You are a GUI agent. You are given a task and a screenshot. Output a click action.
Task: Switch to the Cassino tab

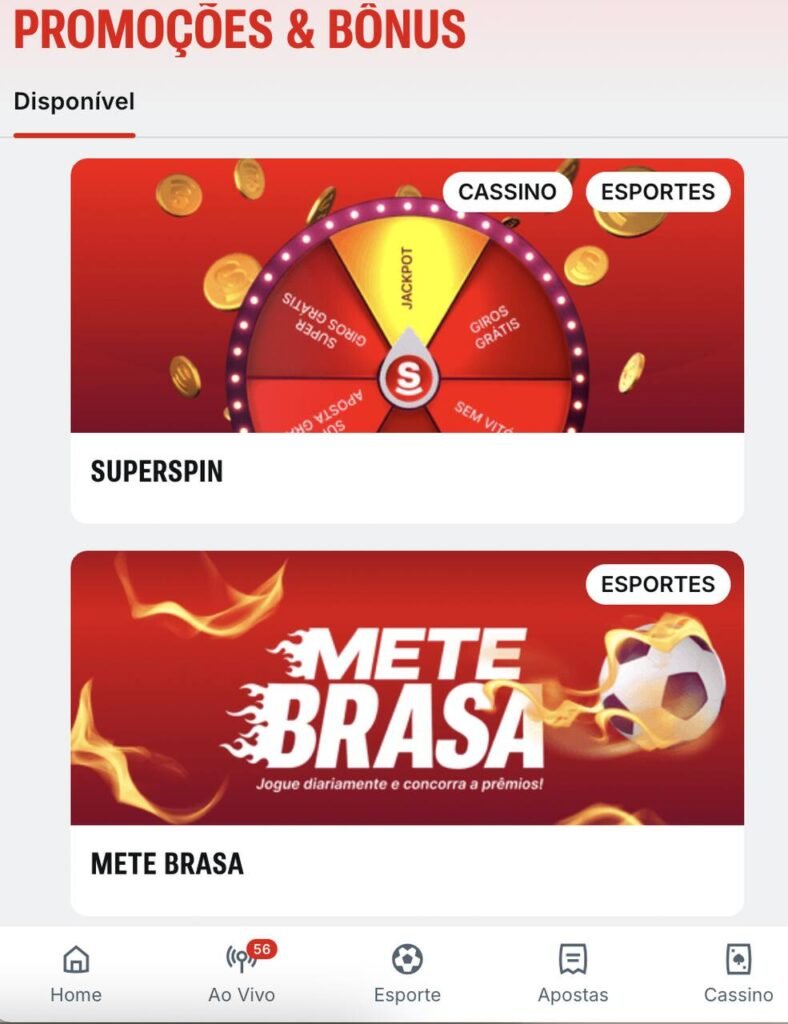[x=738, y=974]
